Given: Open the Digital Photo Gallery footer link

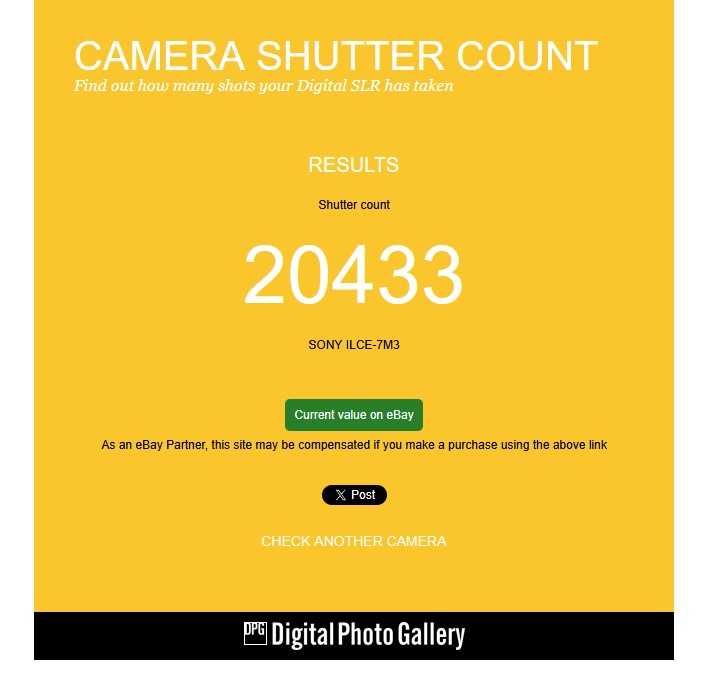Looking at the screenshot, I should [x=354, y=635].
